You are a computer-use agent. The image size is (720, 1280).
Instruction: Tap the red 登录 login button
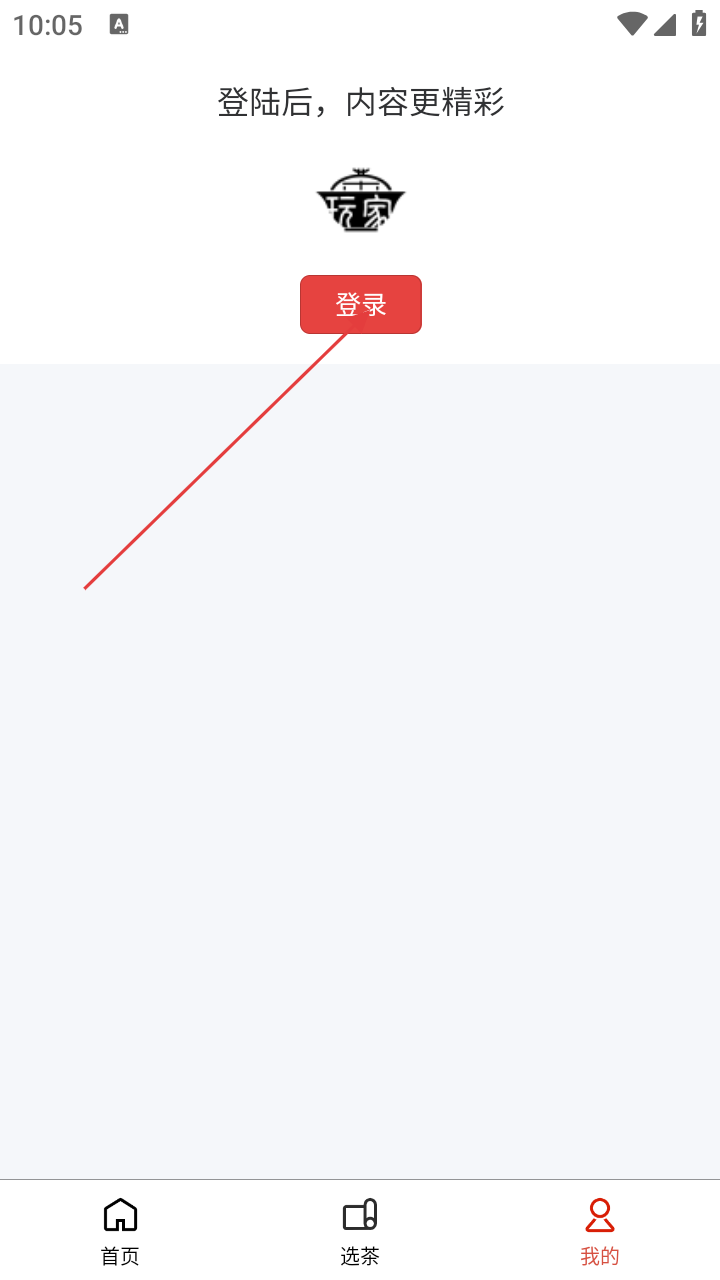click(x=360, y=304)
